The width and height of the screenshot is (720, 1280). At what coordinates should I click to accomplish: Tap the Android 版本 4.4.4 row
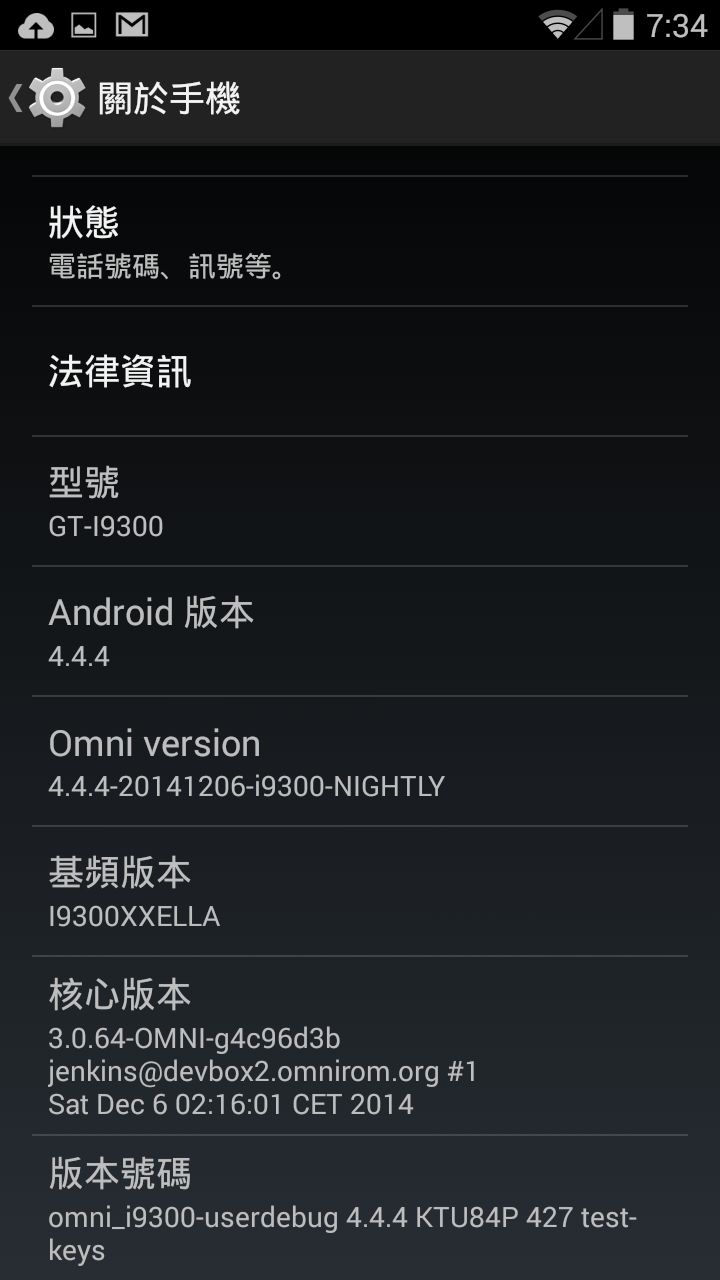point(360,631)
